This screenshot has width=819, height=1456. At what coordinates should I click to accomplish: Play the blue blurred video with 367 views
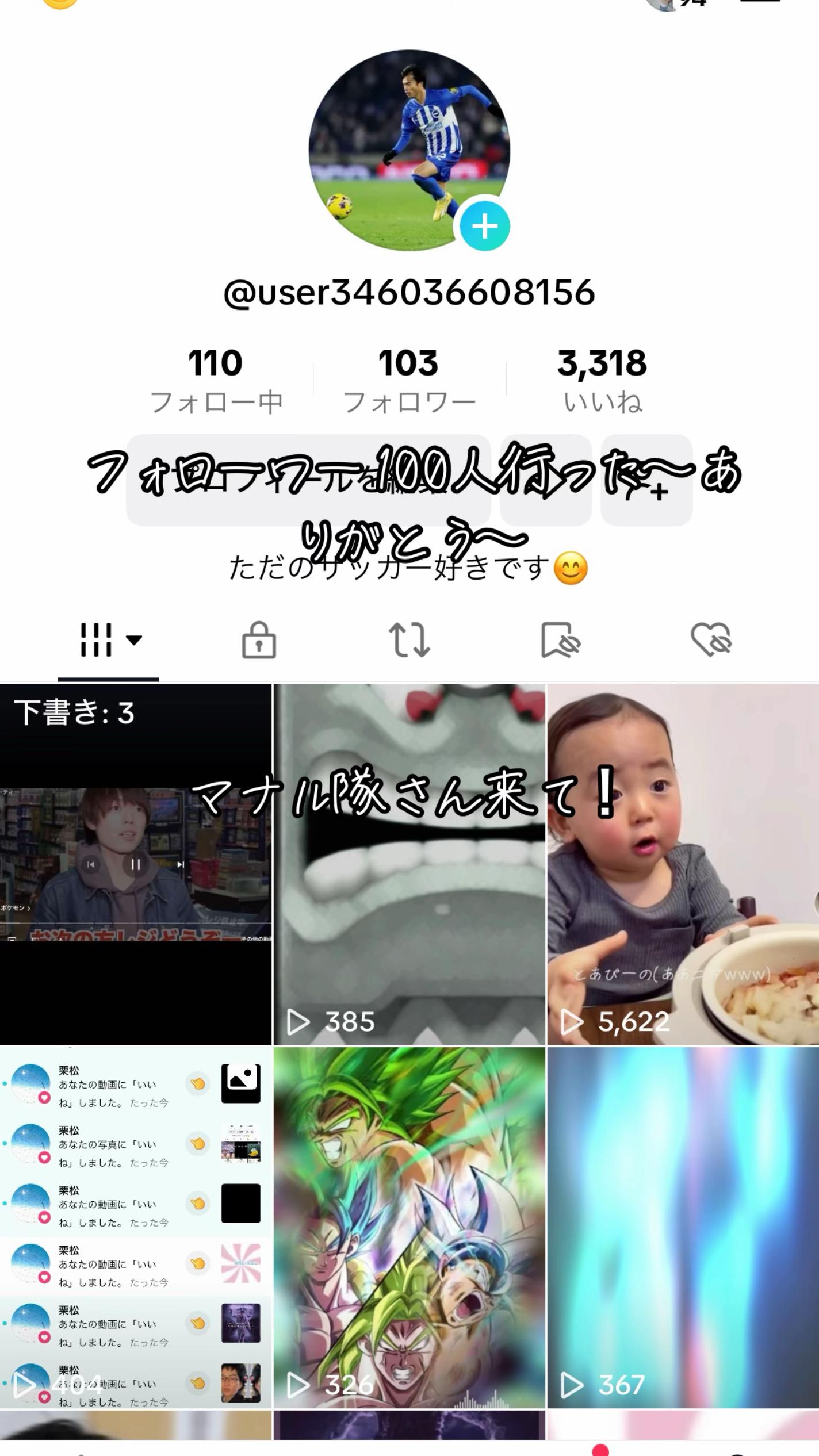683,1227
